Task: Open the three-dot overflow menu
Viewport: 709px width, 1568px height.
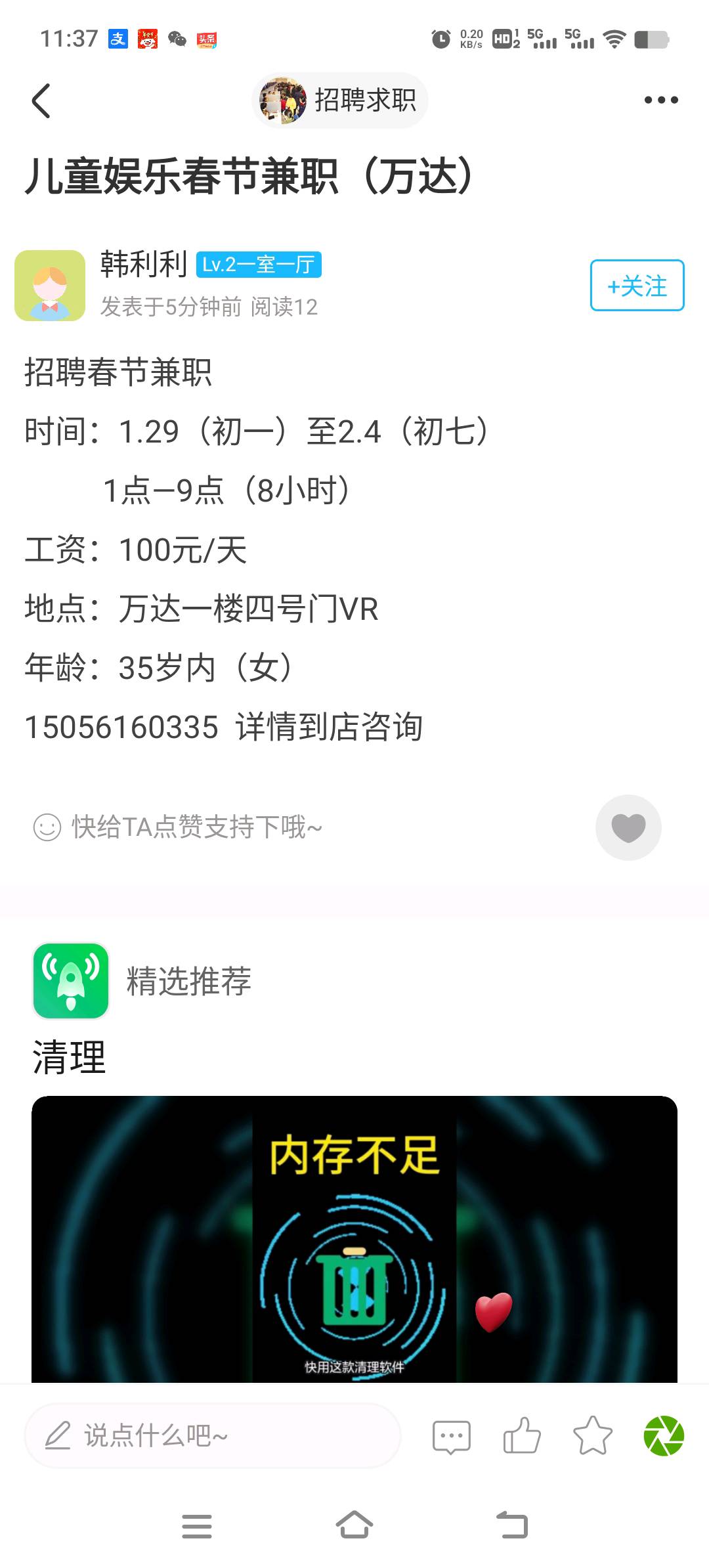Action: [660, 100]
